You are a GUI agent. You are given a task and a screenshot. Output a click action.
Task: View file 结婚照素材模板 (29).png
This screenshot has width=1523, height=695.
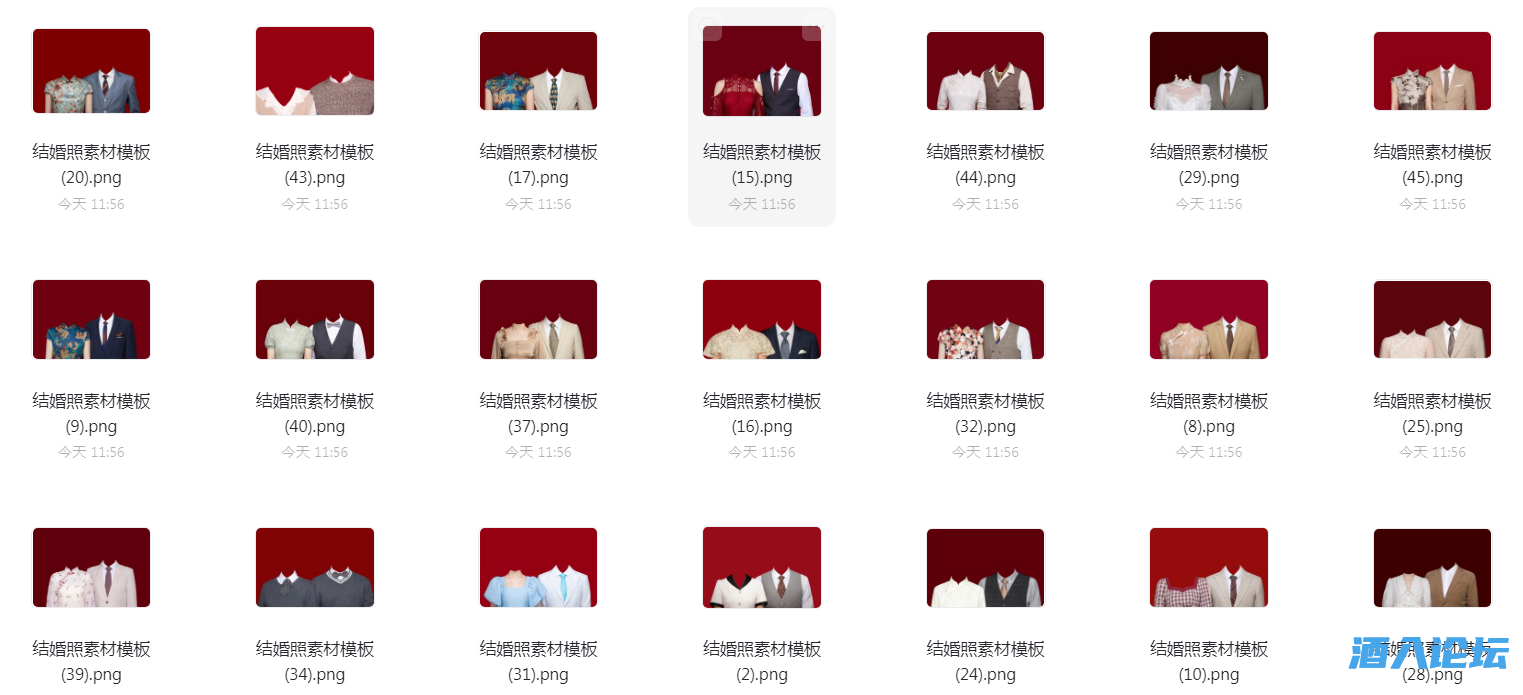pyautogui.click(x=1209, y=71)
